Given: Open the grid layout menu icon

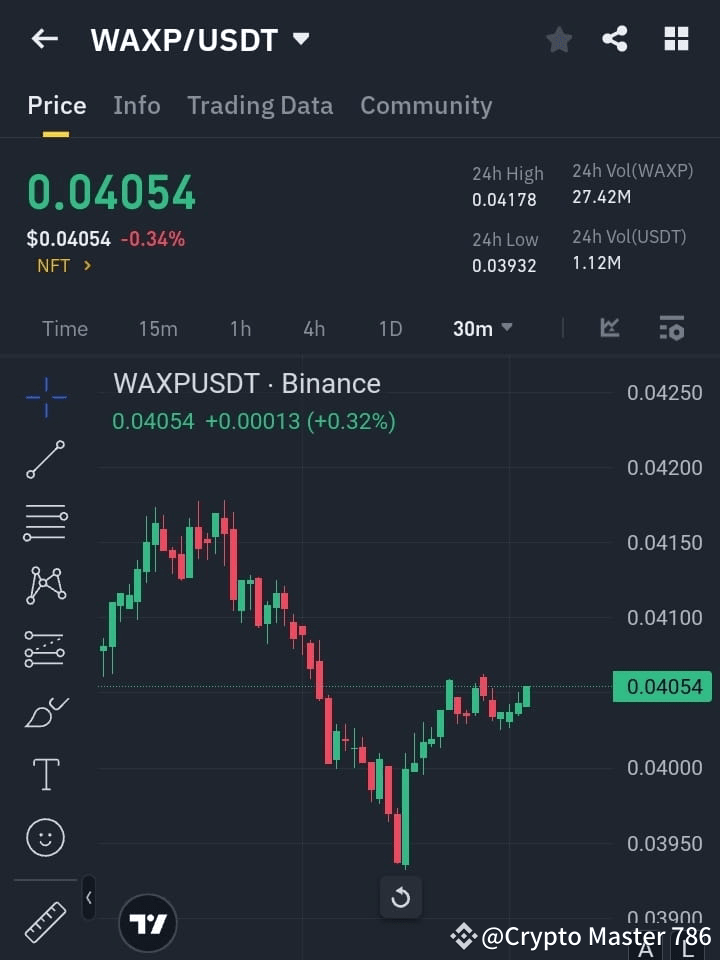Looking at the screenshot, I should 677,40.
